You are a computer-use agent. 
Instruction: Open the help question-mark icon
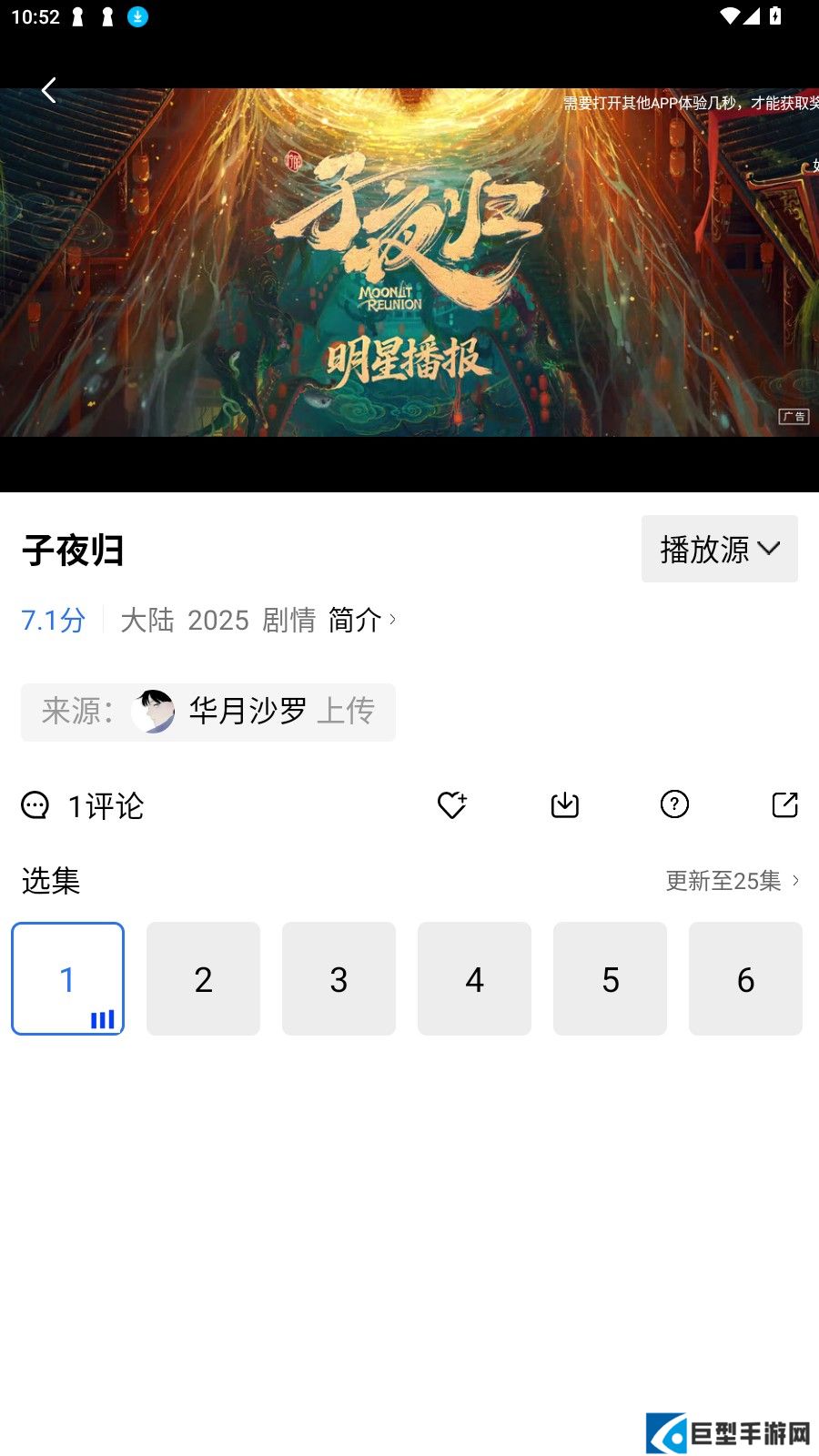point(674,804)
